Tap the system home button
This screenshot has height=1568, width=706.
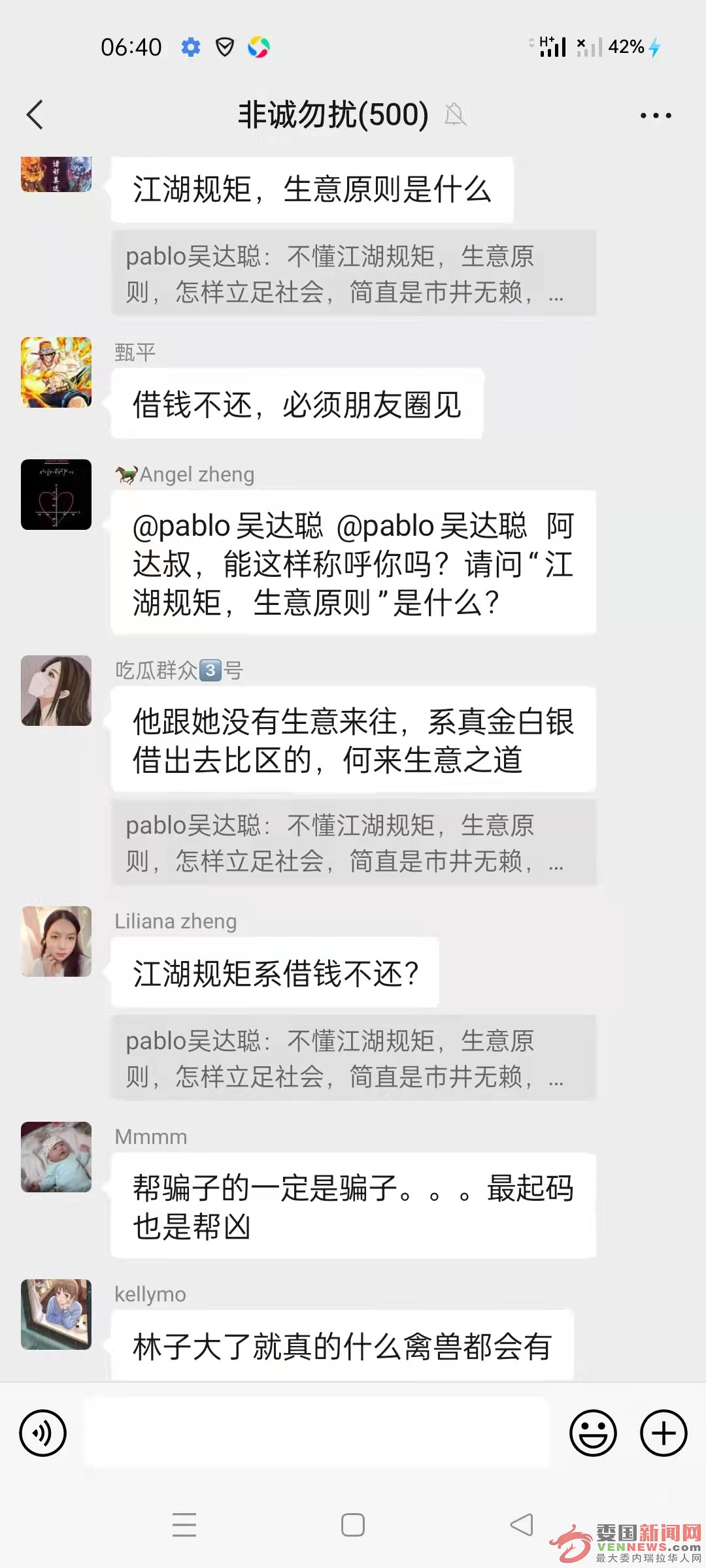[353, 1525]
